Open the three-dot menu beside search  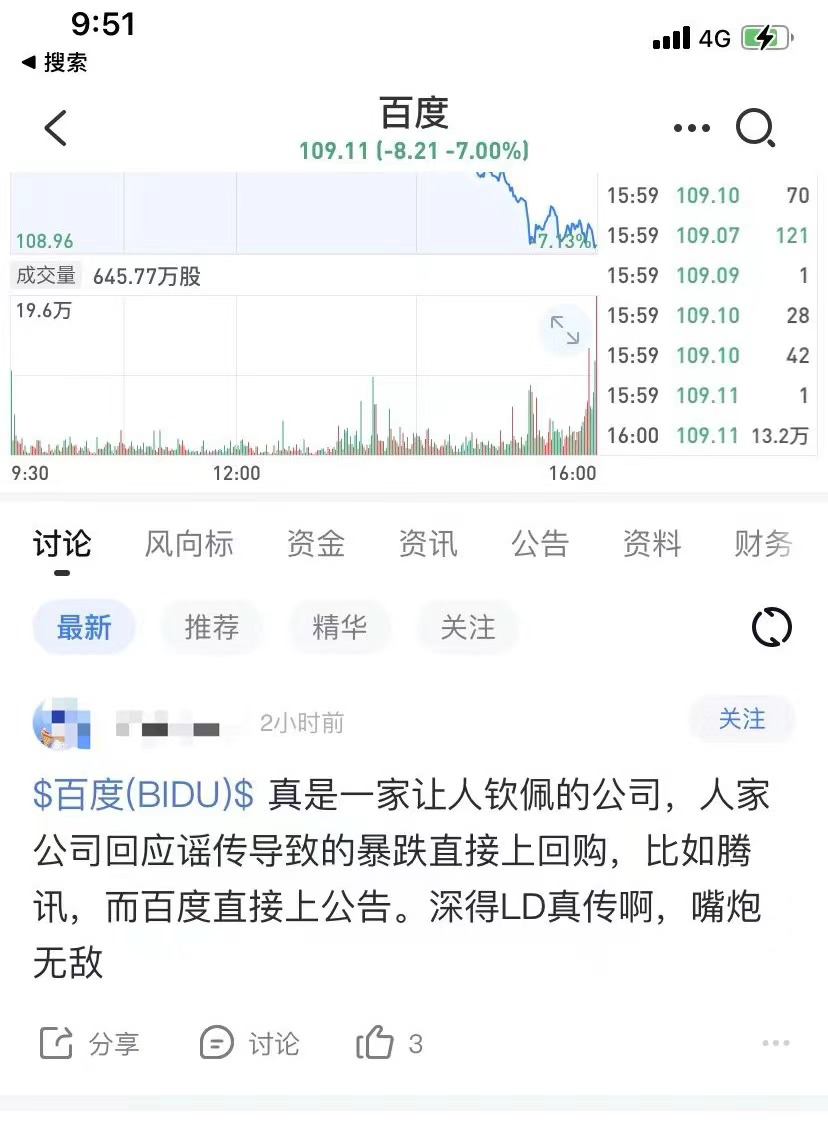click(x=691, y=129)
